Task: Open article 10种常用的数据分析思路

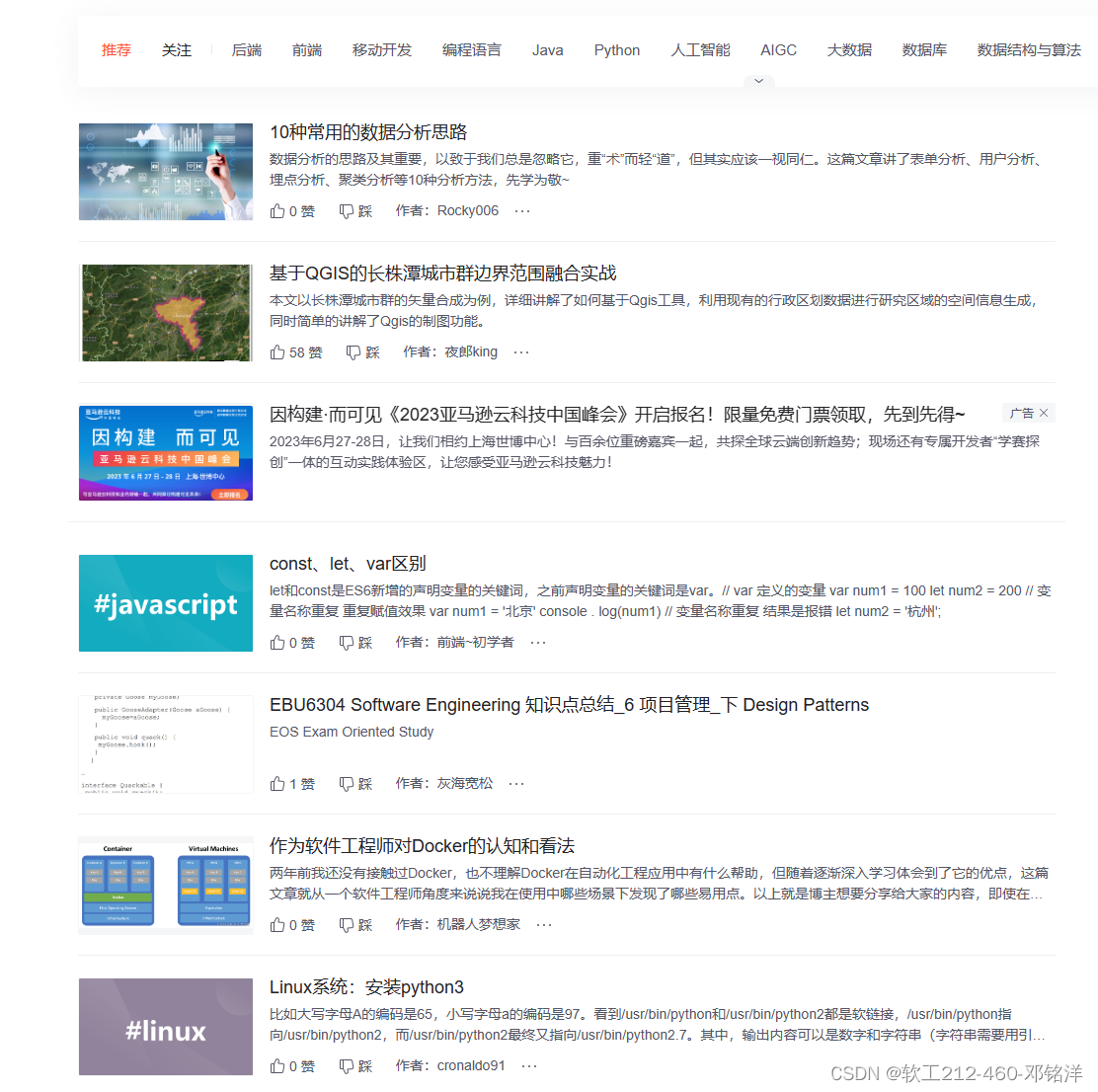Action: point(368,132)
